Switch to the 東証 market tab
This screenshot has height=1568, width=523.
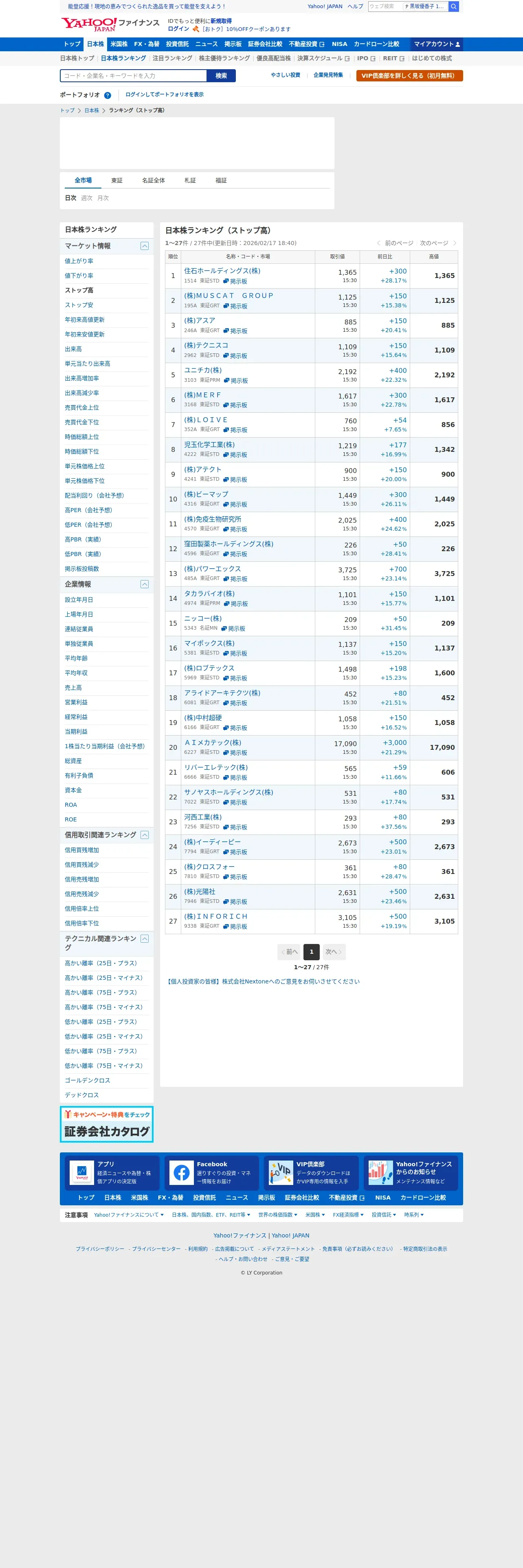click(117, 180)
